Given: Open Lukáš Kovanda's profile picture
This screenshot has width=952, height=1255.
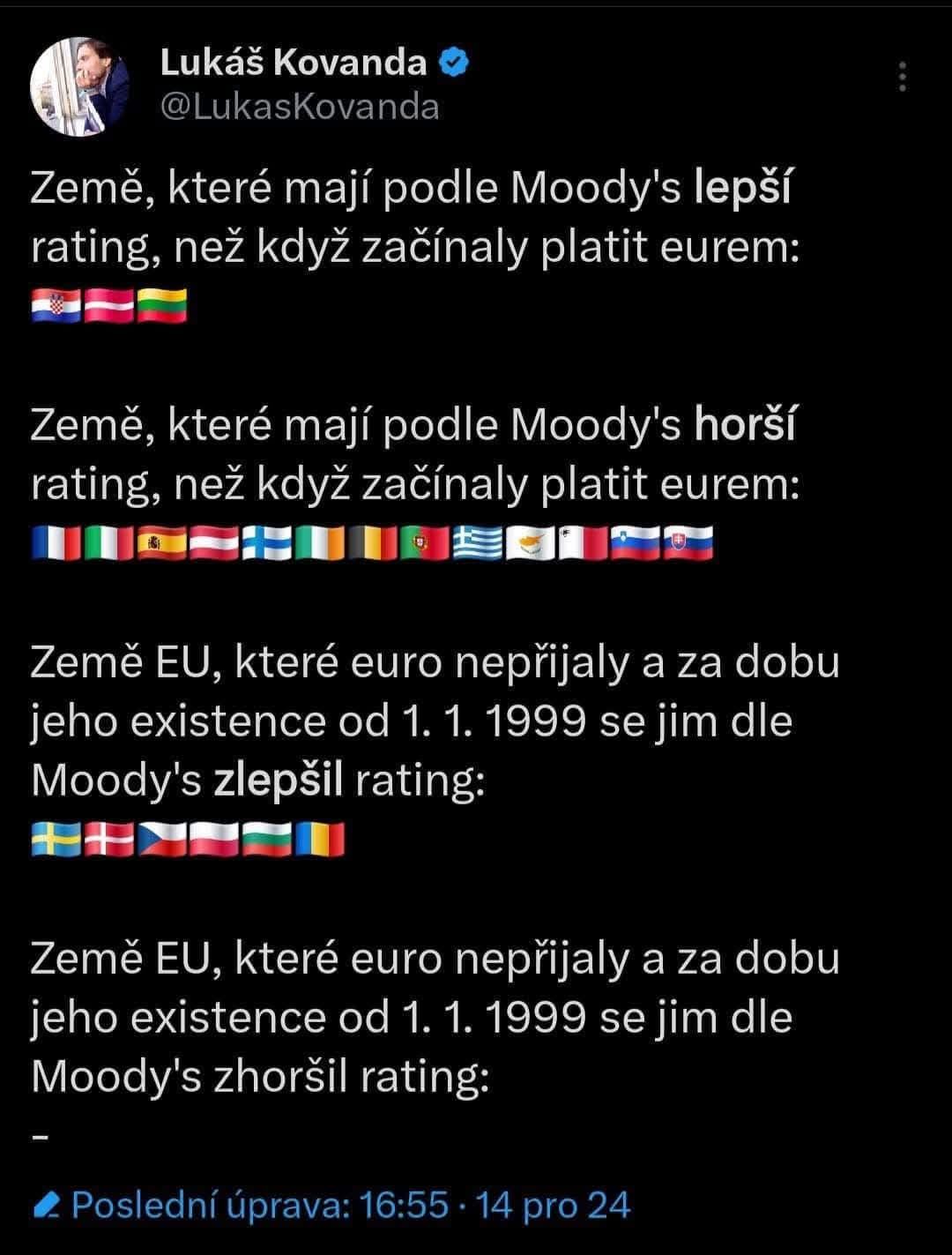Looking at the screenshot, I should point(80,86).
